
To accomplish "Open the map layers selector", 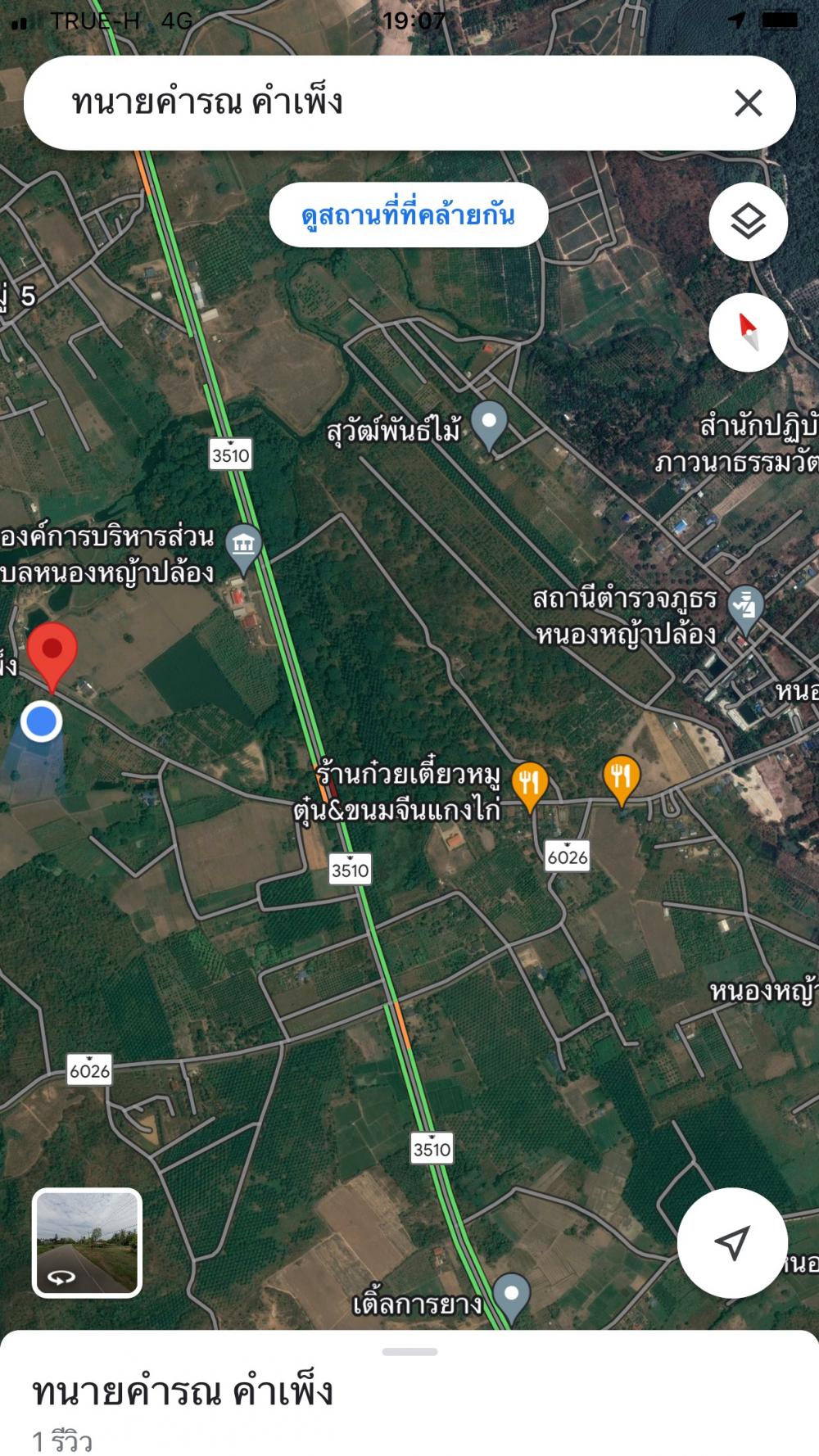I will [748, 222].
